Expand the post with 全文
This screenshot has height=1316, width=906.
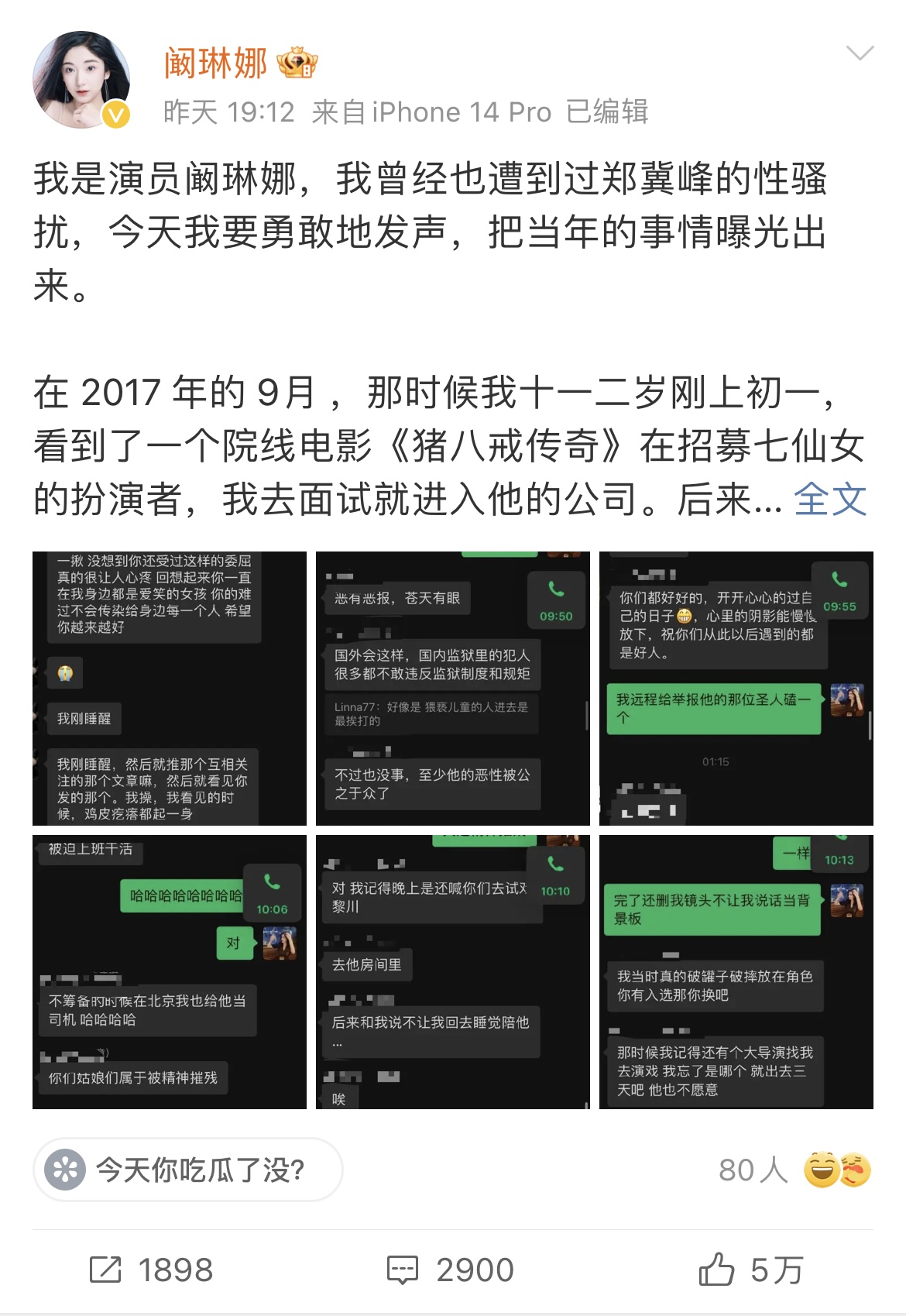[x=830, y=499]
